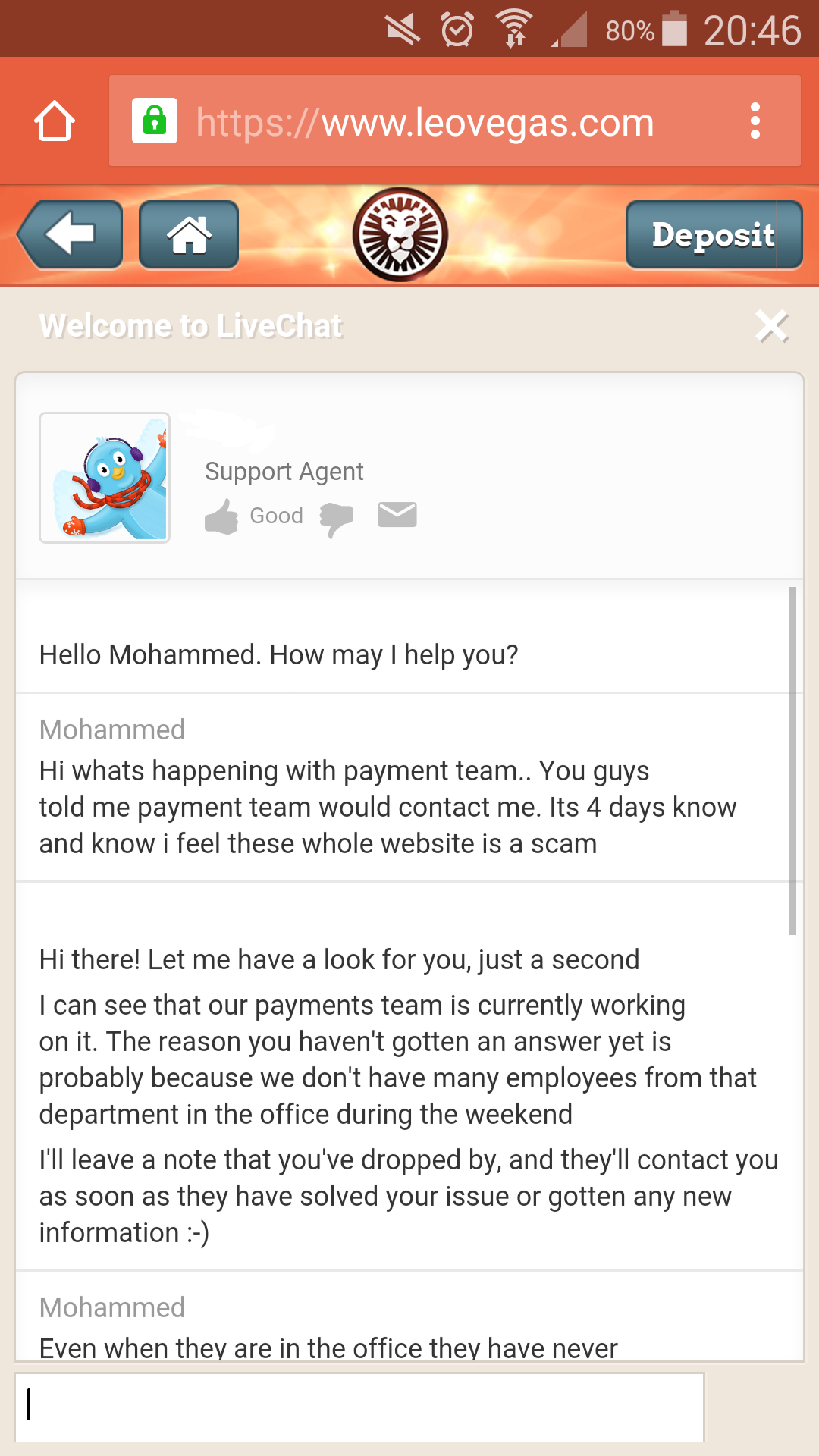Tap the leovegas.com address bar
This screenshot has height=1456, width=819.
pyautogui.click(x=425, y=121)
